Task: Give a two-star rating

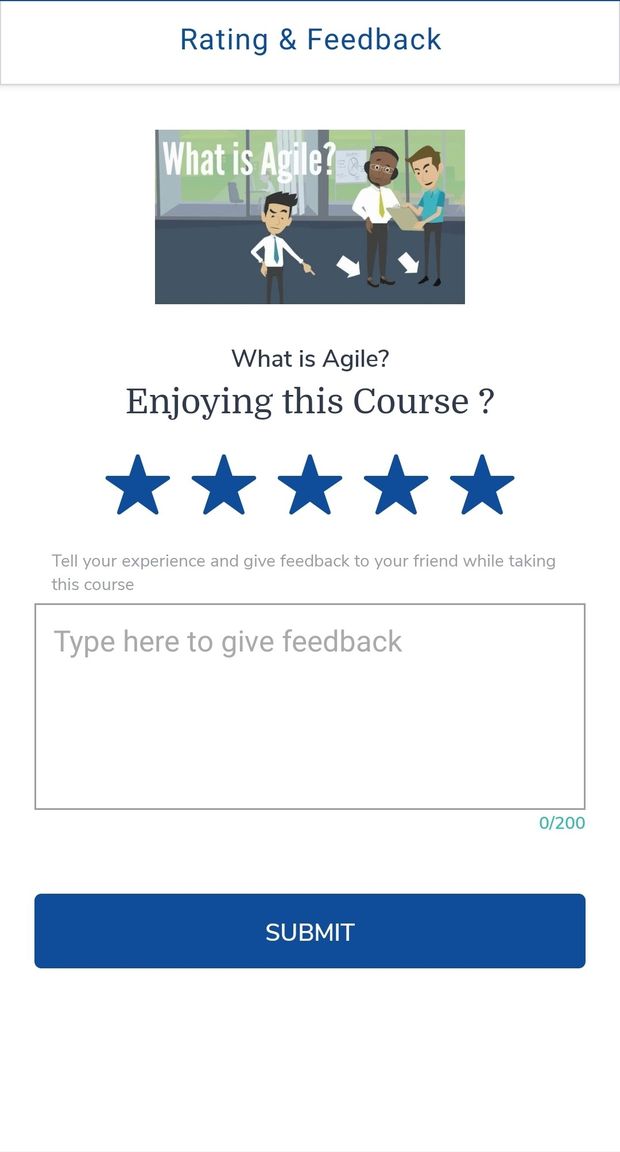Action: coord(224,486)
